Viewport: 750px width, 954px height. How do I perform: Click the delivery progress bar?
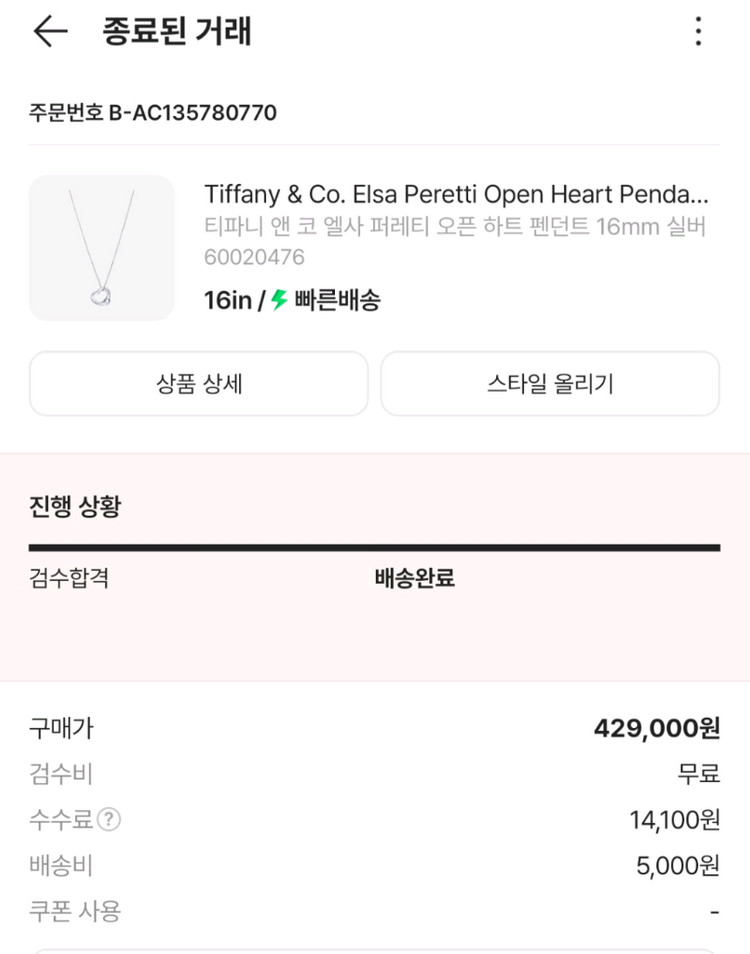pos(375,548)
